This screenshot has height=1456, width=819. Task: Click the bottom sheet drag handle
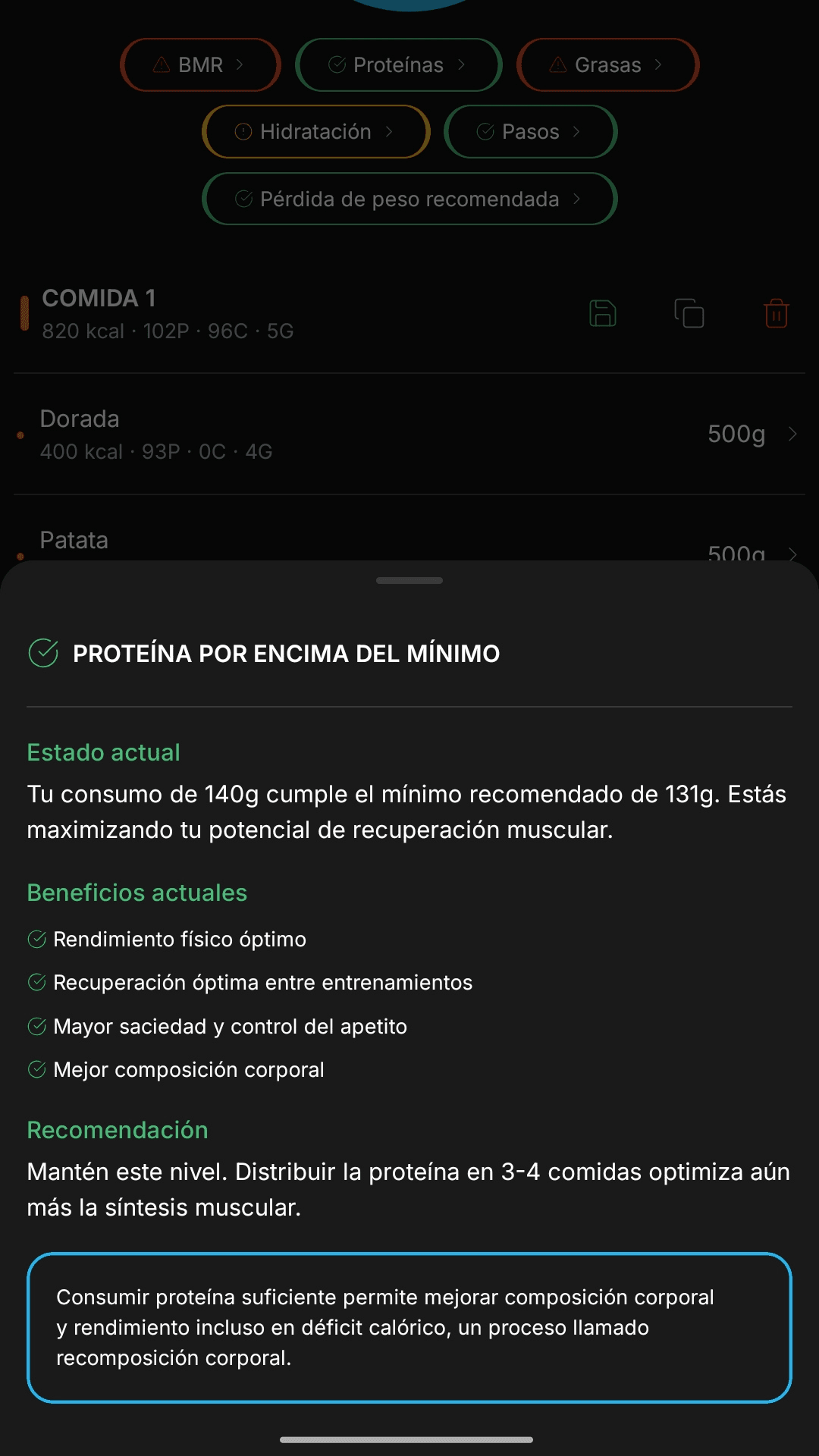409,580
